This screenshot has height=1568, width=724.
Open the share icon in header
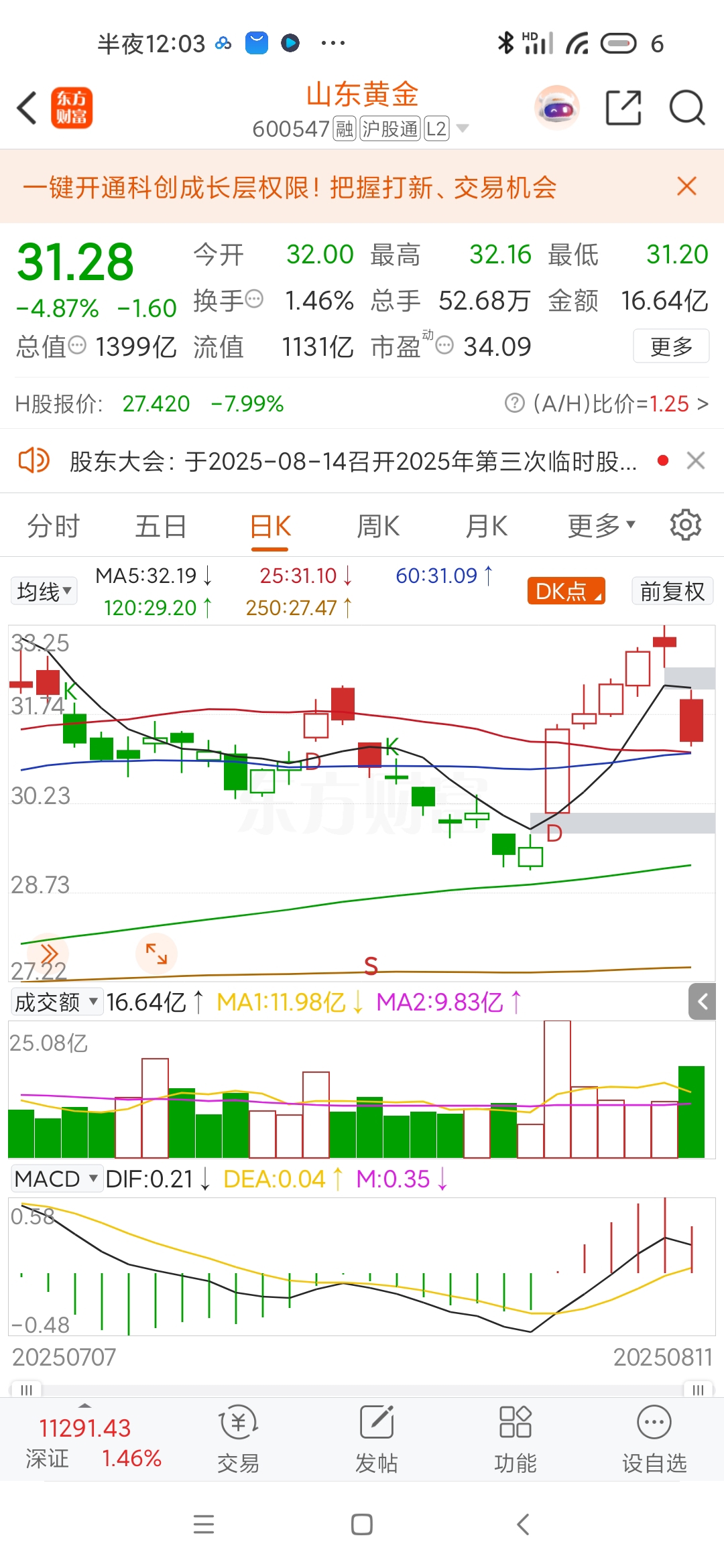coord(623,108)
